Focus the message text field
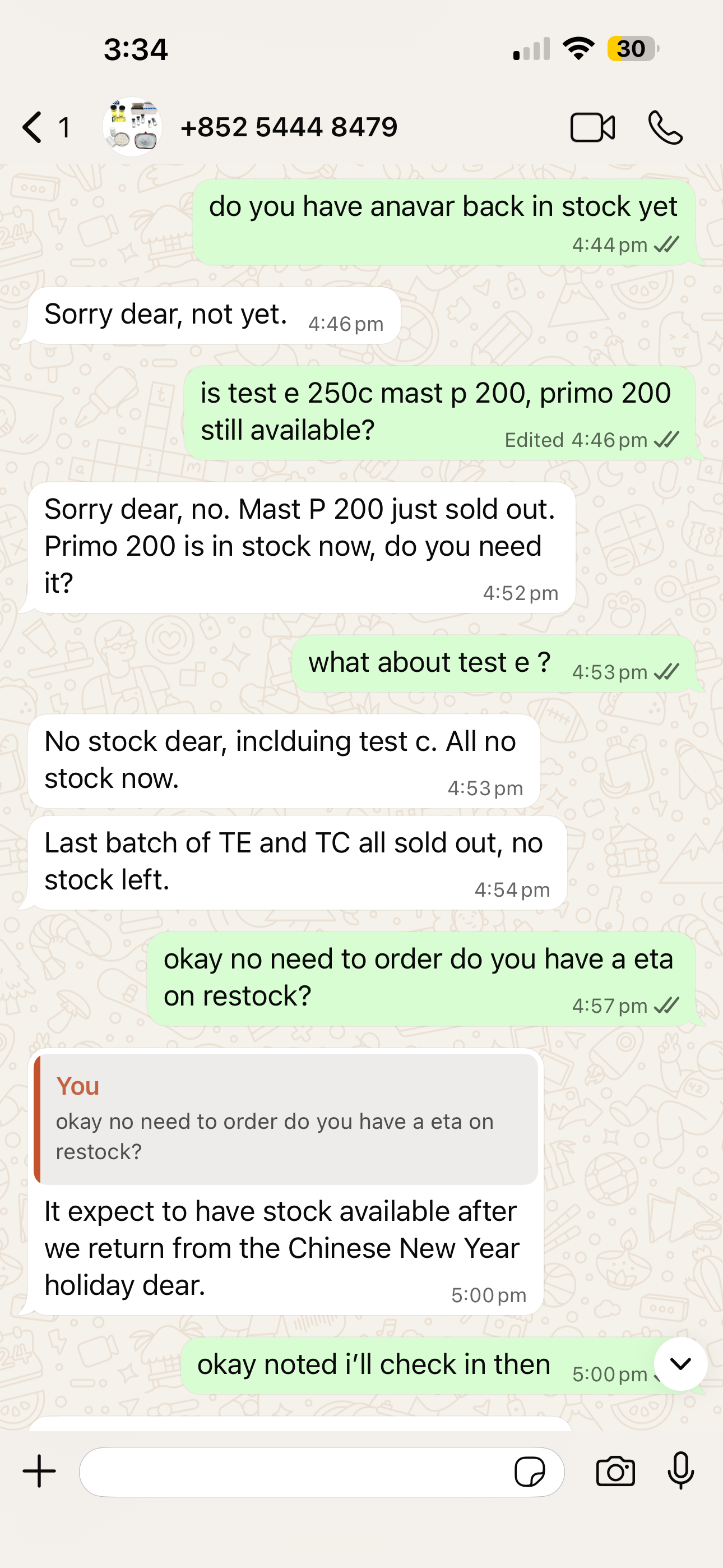This screenshot has width=723, height=1568. 292,1472
